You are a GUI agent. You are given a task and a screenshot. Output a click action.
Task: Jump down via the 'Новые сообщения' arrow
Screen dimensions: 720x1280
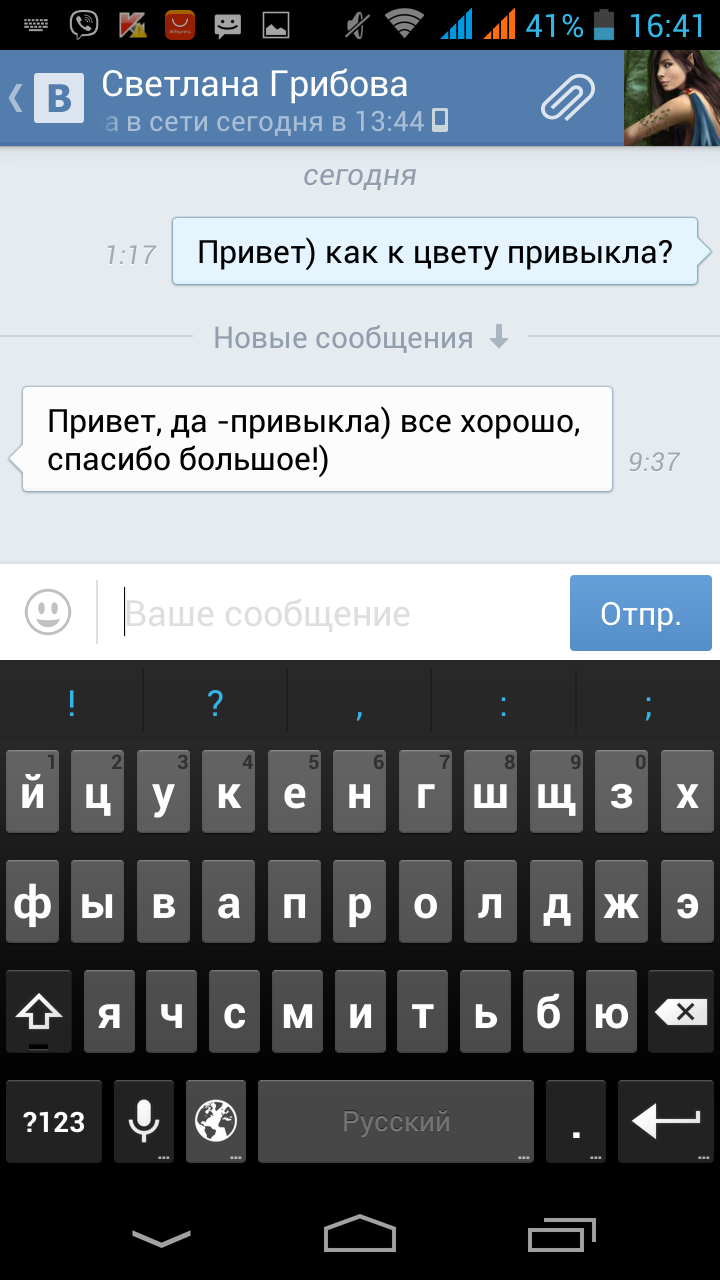click(x=499, y=338)
